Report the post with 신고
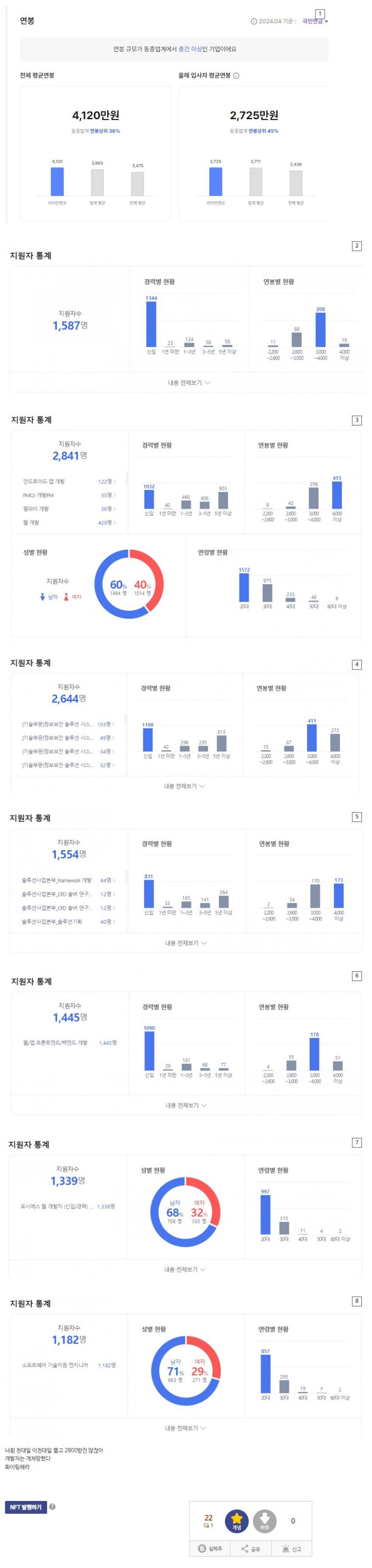The width and height of the screenshot is (372, 1568). [291, 1549]
